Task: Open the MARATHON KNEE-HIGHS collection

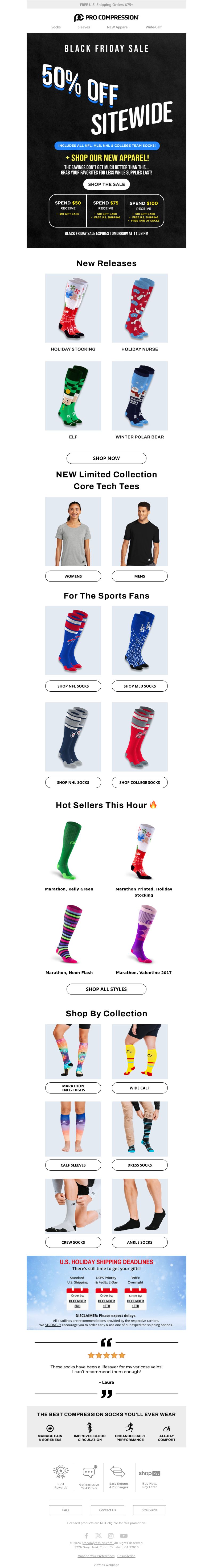Action: tap(73, 1088)
